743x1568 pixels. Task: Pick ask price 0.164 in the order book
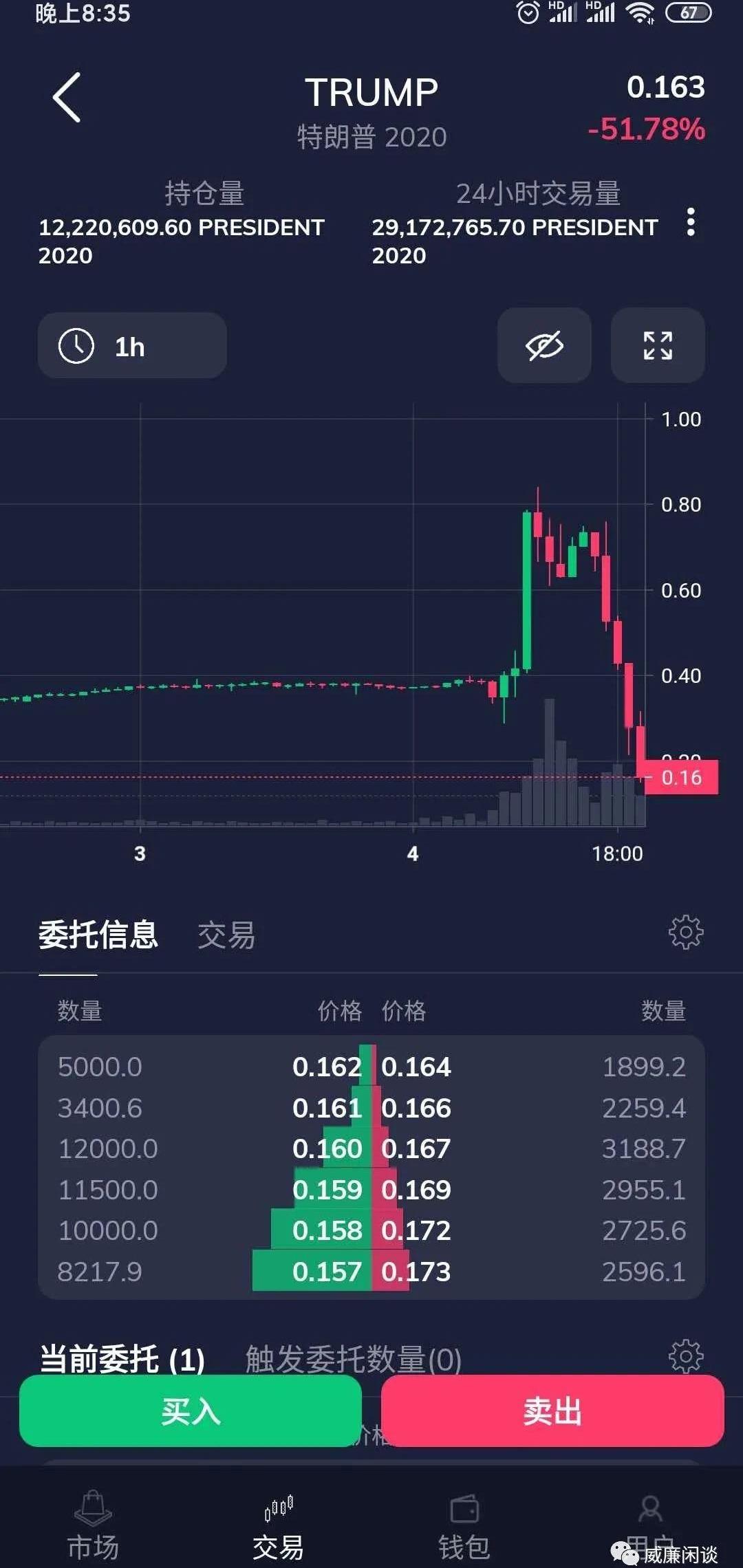coord(416,1067)
